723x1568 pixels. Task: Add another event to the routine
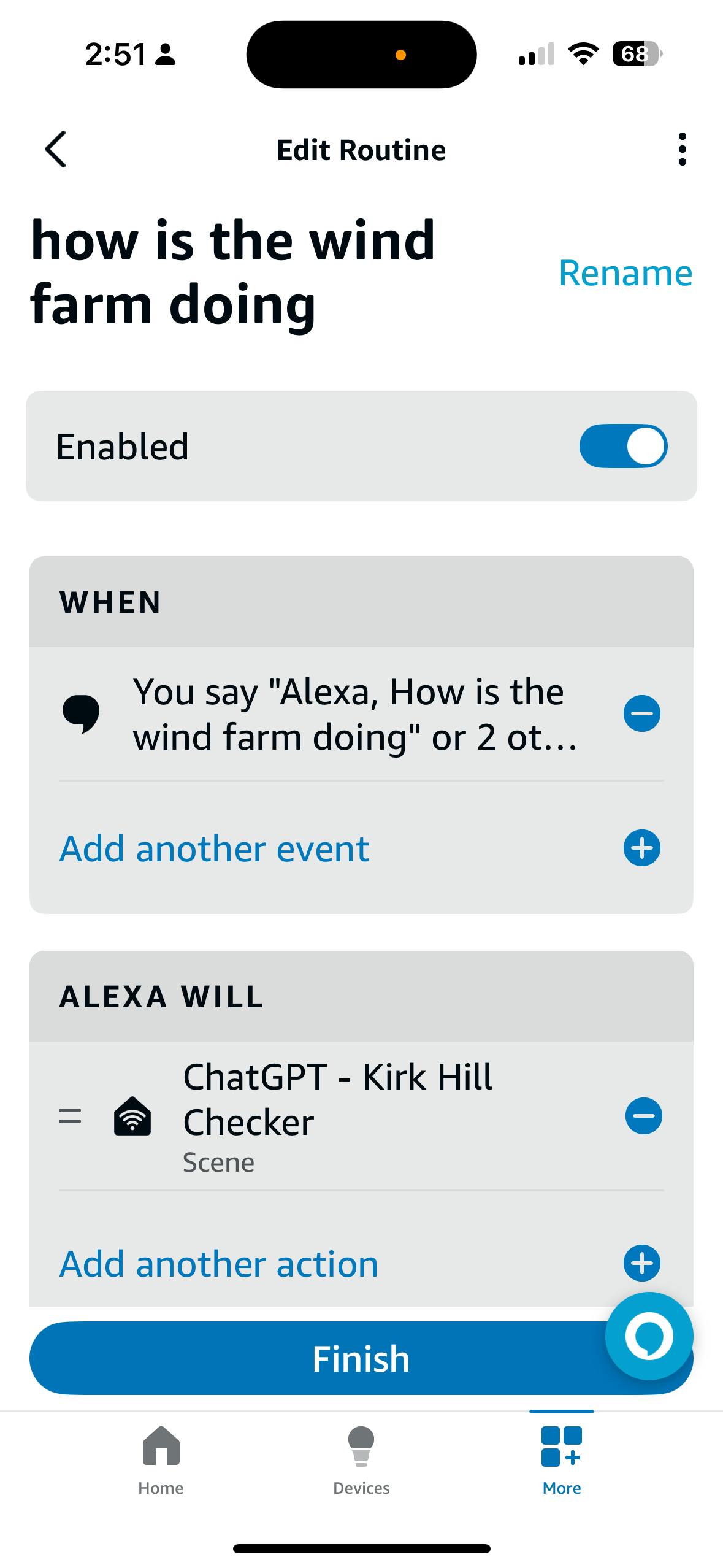point(215,848)
